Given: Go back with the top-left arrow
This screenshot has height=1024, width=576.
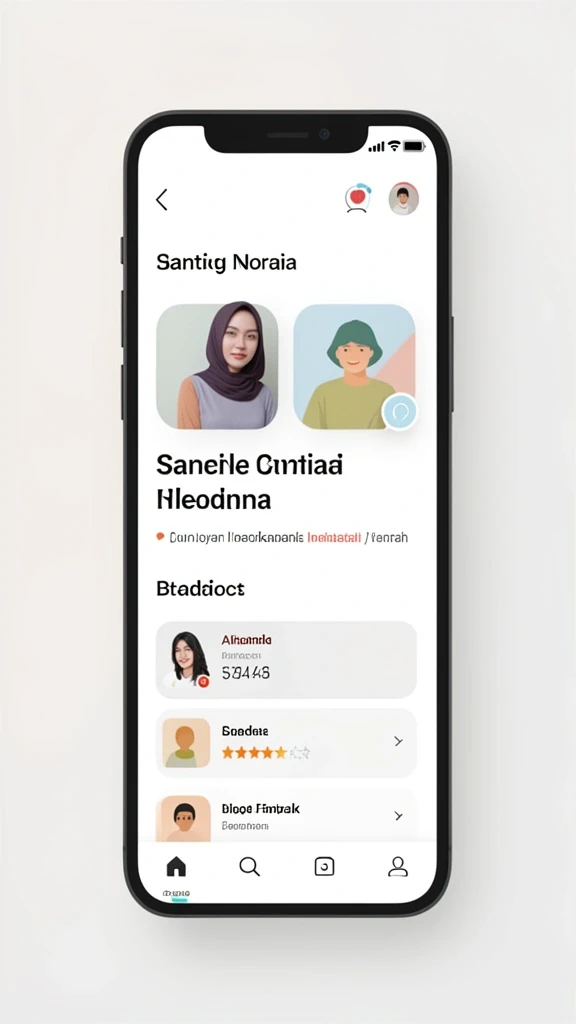Looking at the screenshot, I should 161,200.
